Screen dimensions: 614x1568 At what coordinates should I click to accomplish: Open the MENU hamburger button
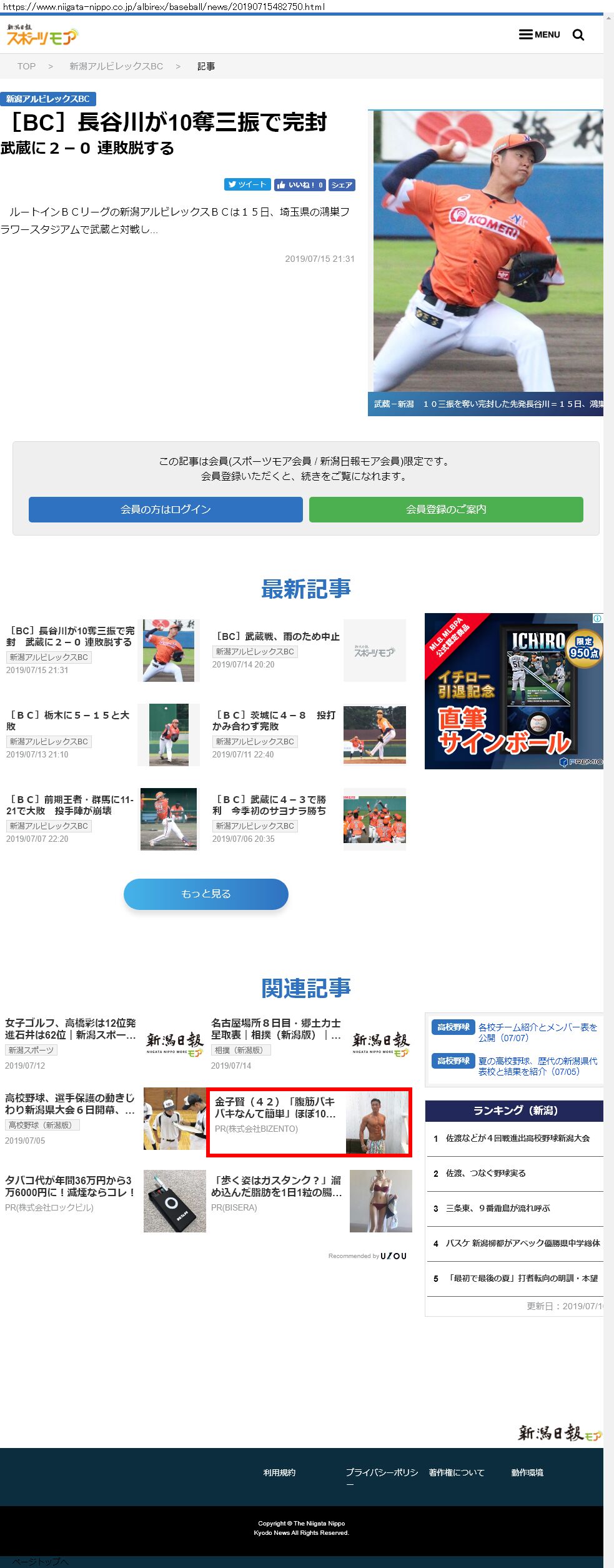click(x=539, y=34)
